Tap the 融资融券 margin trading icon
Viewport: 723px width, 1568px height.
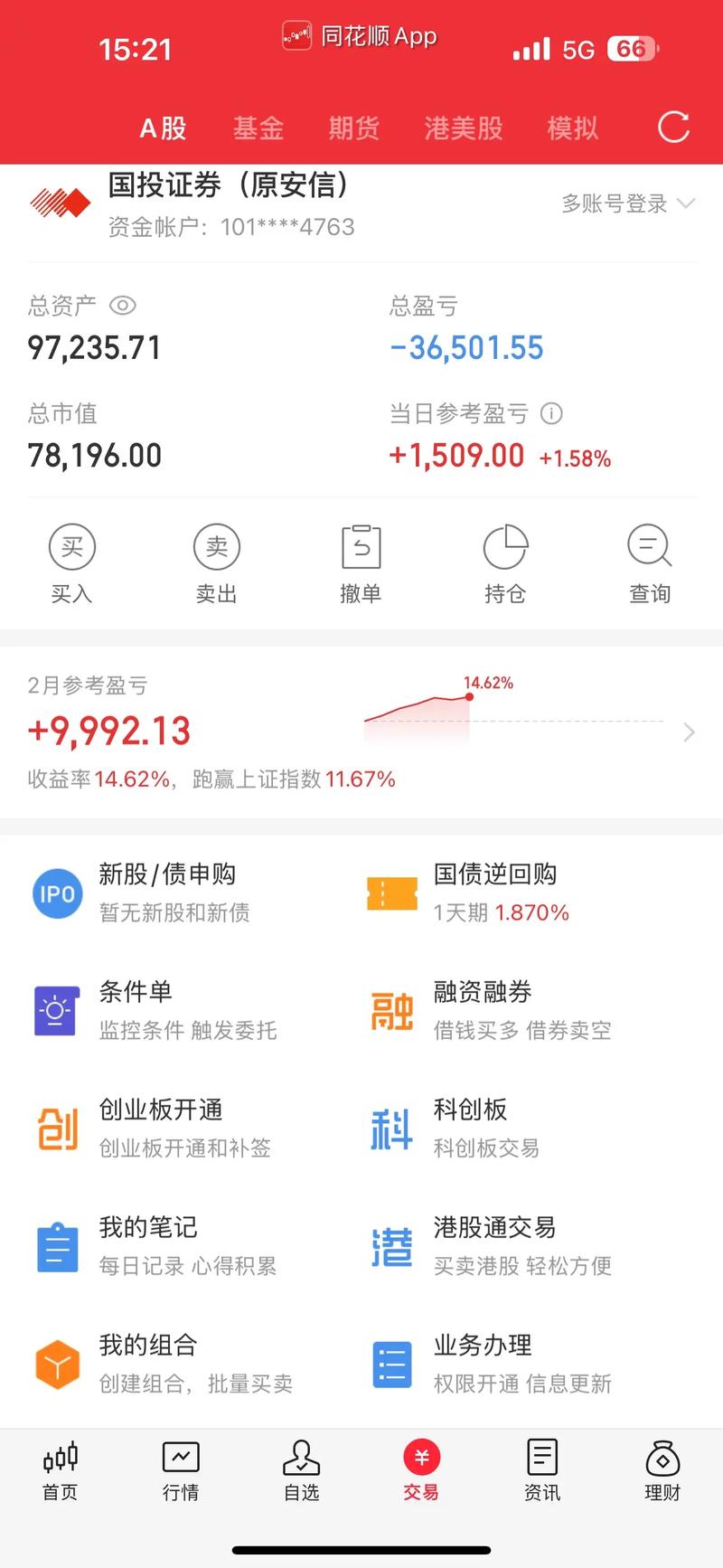coord(390,1010)
